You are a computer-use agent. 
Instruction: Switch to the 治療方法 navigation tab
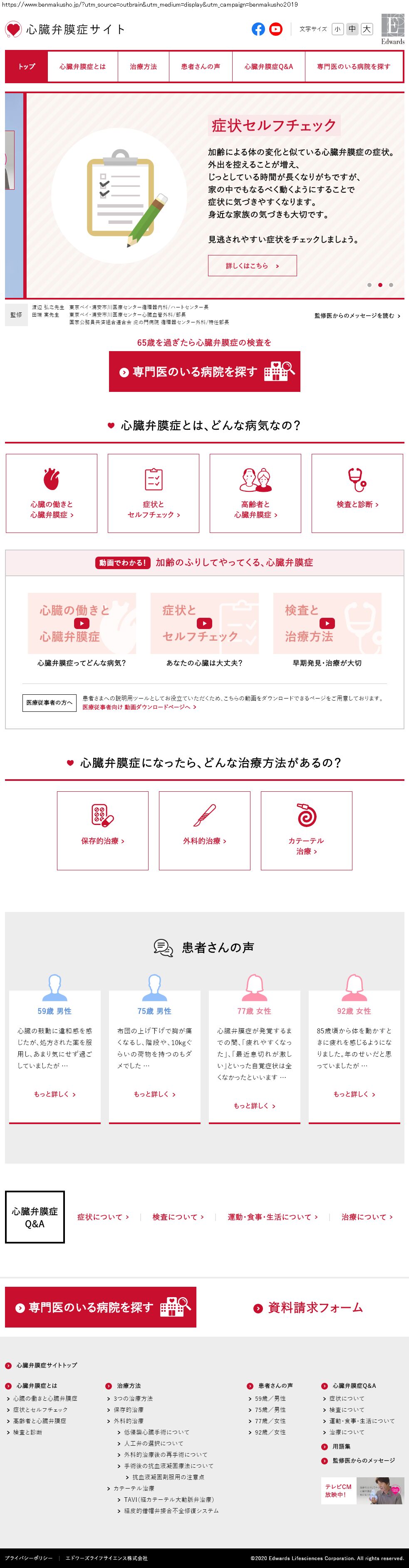143,66
